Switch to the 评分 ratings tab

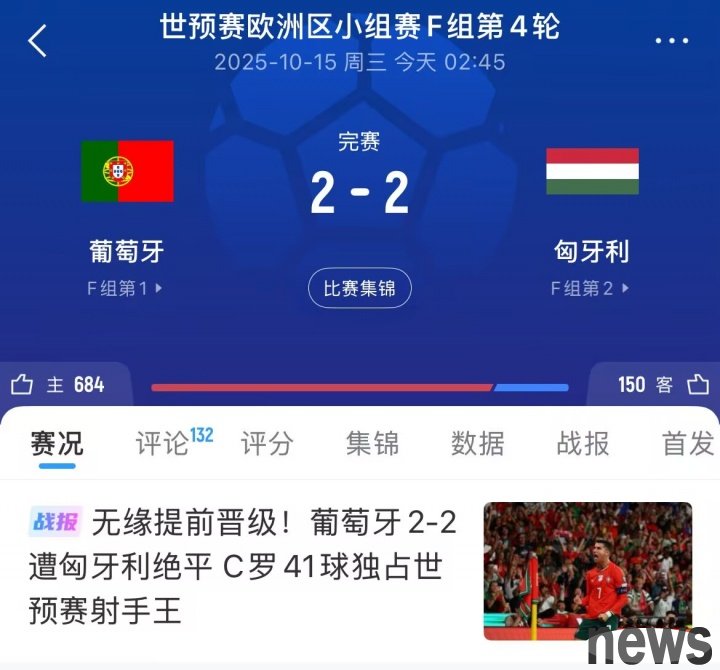tap(268, 444)
